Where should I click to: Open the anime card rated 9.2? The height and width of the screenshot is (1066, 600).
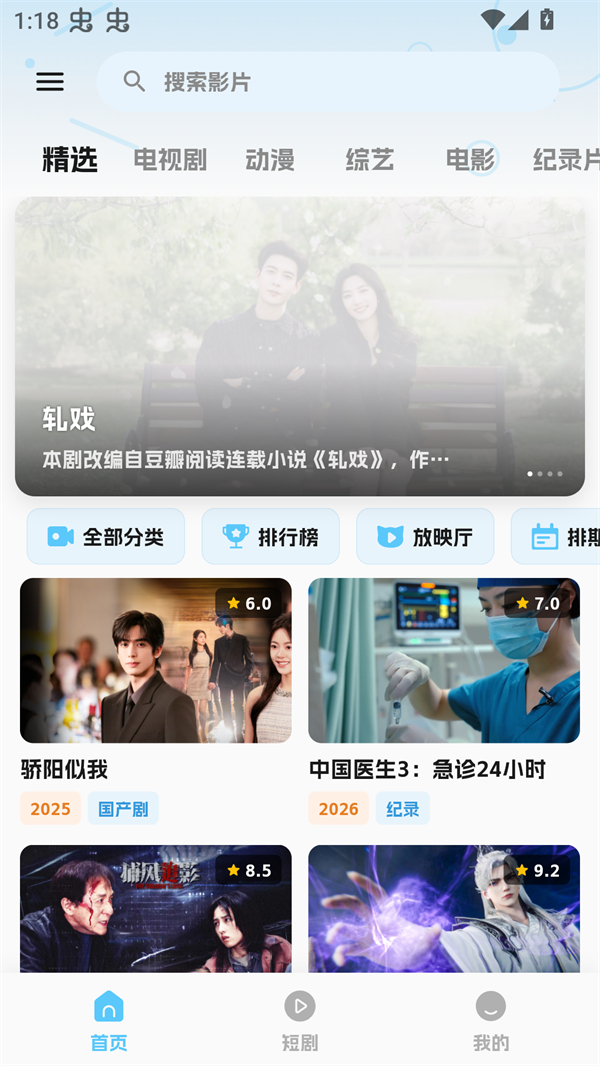[x=444, y=908]
